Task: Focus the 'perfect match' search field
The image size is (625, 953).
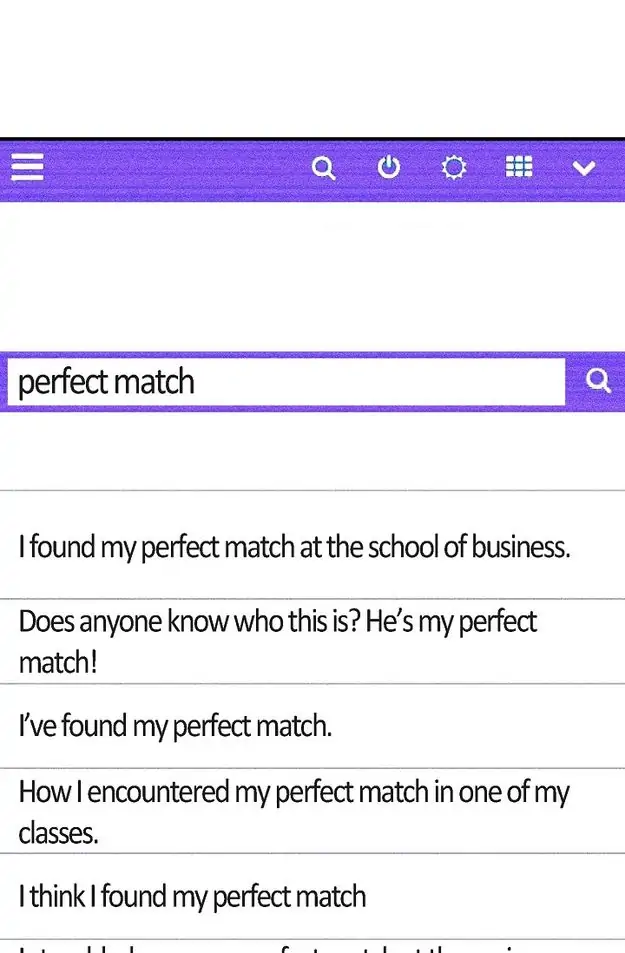Action: coord(285,382)
